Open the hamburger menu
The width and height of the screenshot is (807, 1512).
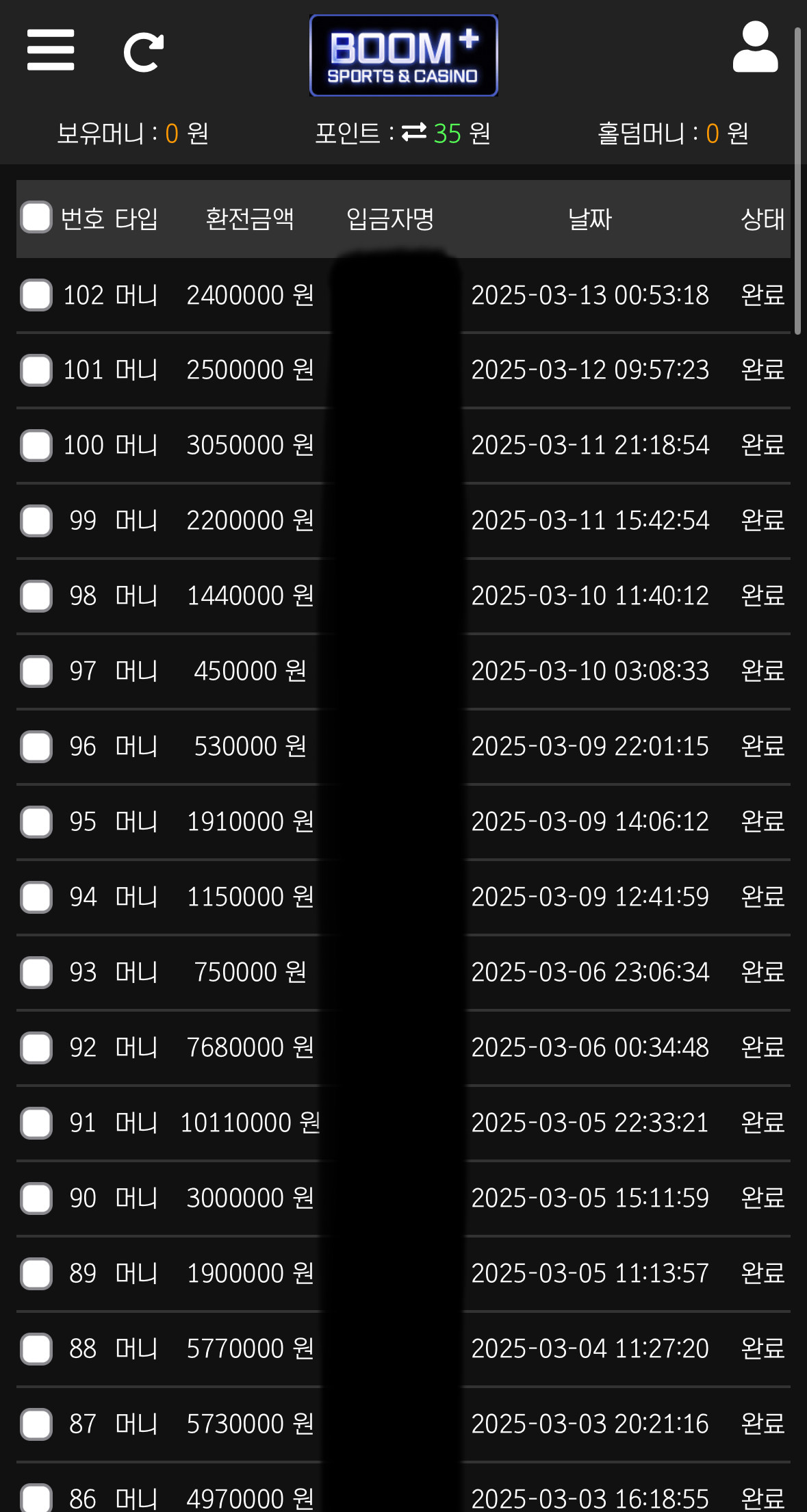51,50
